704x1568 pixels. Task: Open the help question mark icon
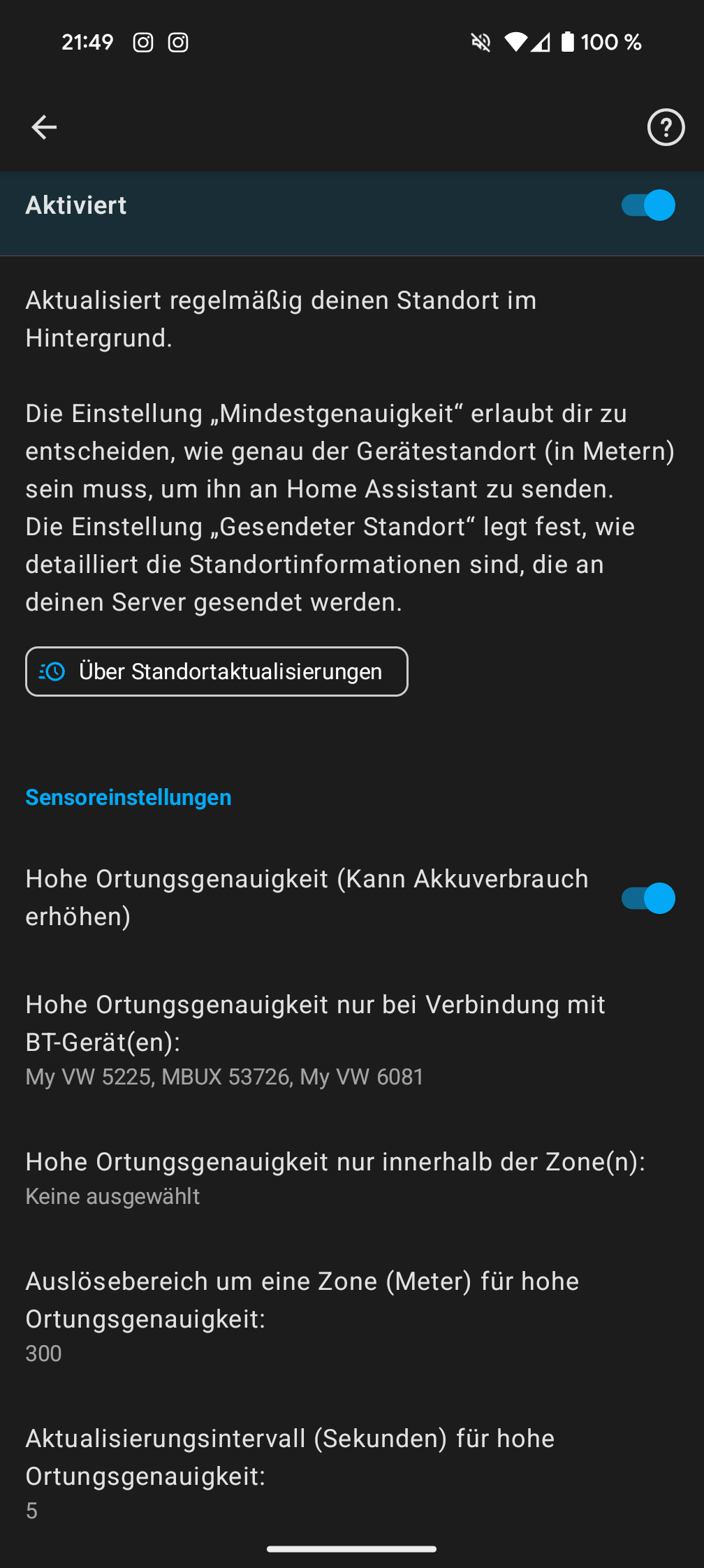coord(665,127)
